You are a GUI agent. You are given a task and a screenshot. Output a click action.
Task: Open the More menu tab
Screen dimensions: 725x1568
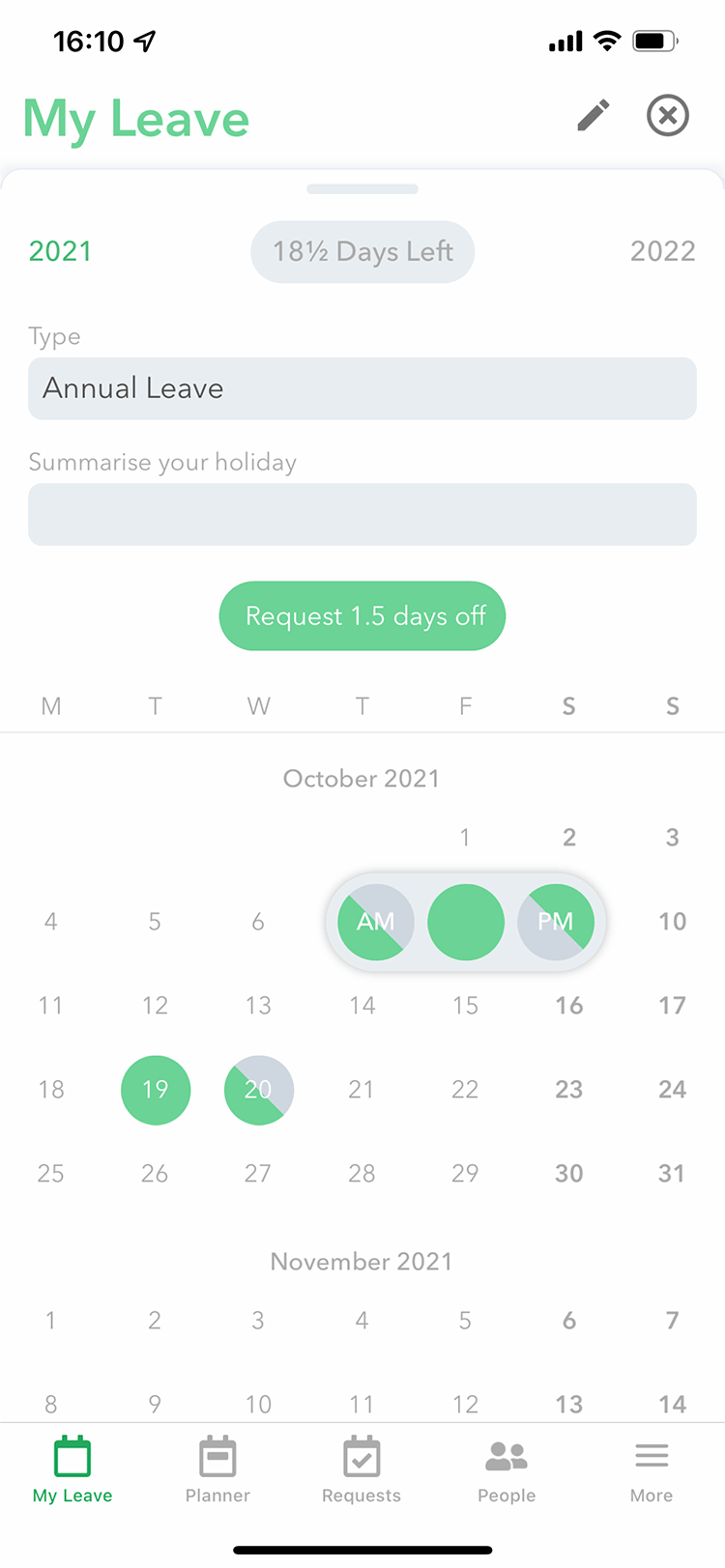pyautogui.click(x=652, y=1469)
